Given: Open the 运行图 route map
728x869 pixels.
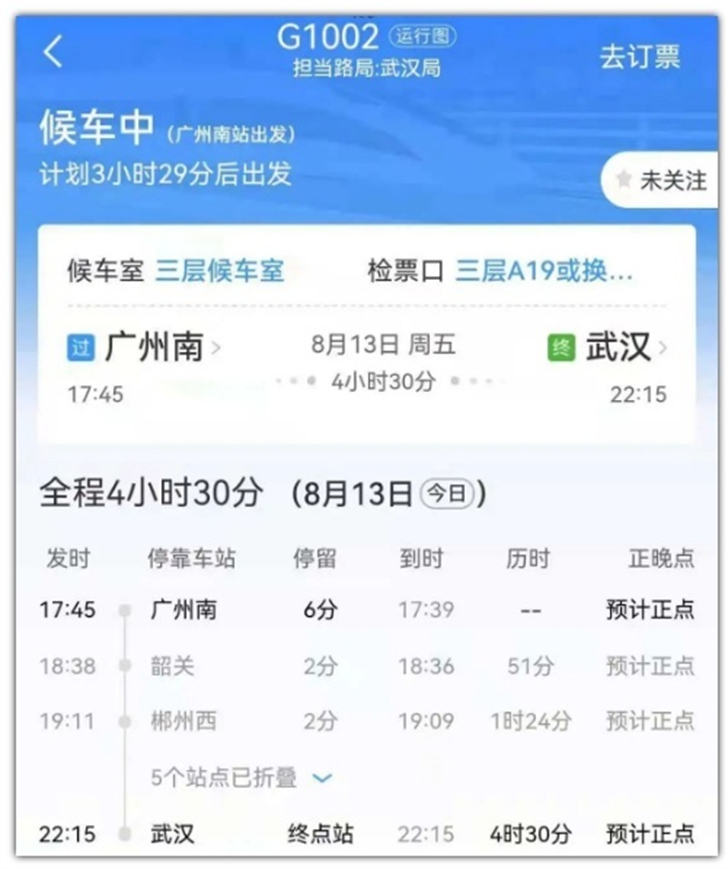Looking at the screenshot, I should click(x=421, y=37).
